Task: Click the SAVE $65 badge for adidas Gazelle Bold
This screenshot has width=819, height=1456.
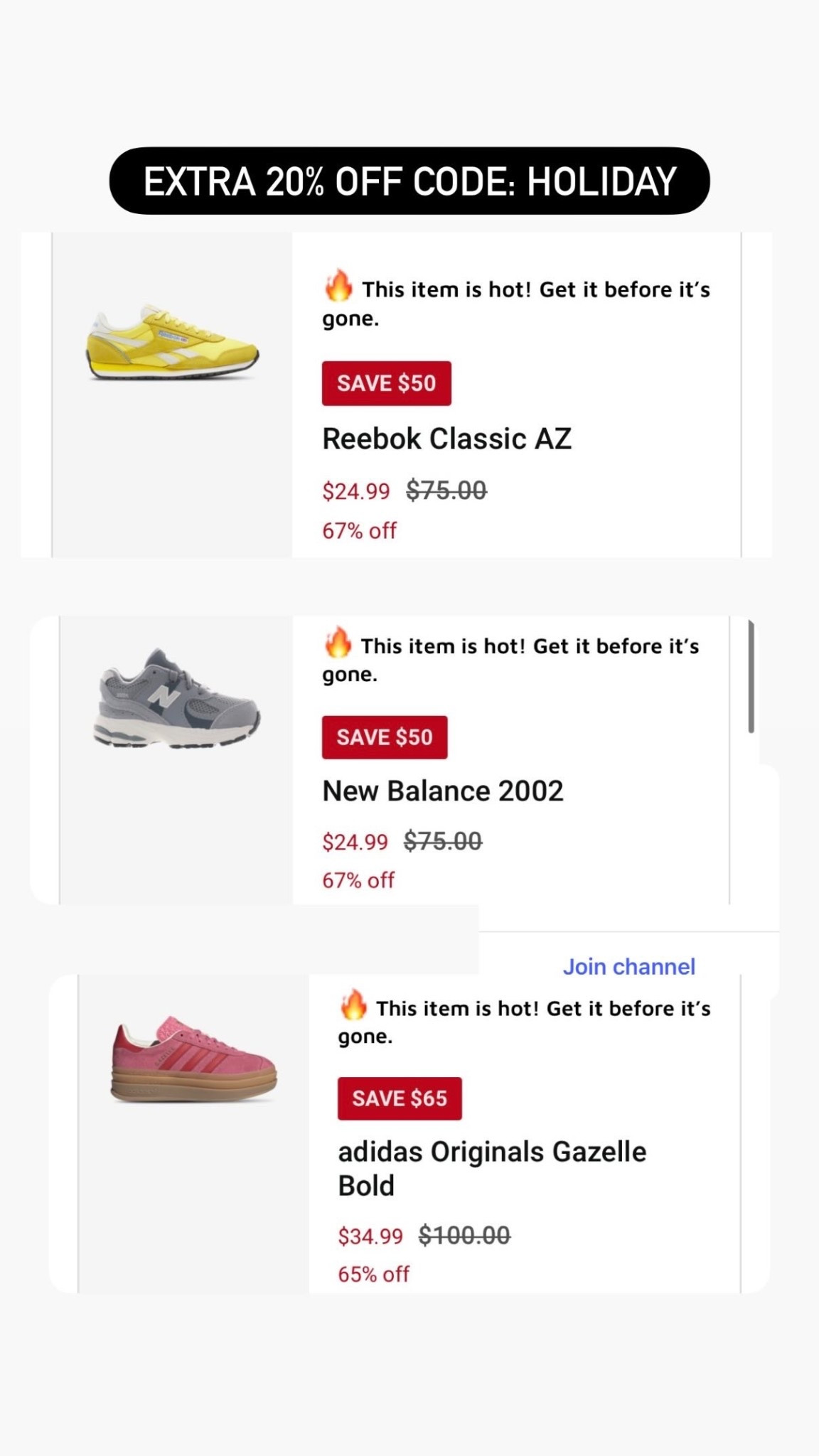Action: click(400, 1098)
